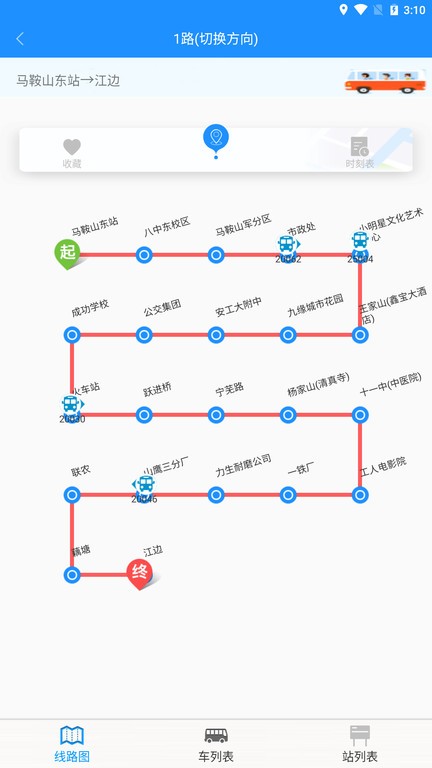Go back using the header arrow
This screenshot has height=768, width=432.
[20, 39]
